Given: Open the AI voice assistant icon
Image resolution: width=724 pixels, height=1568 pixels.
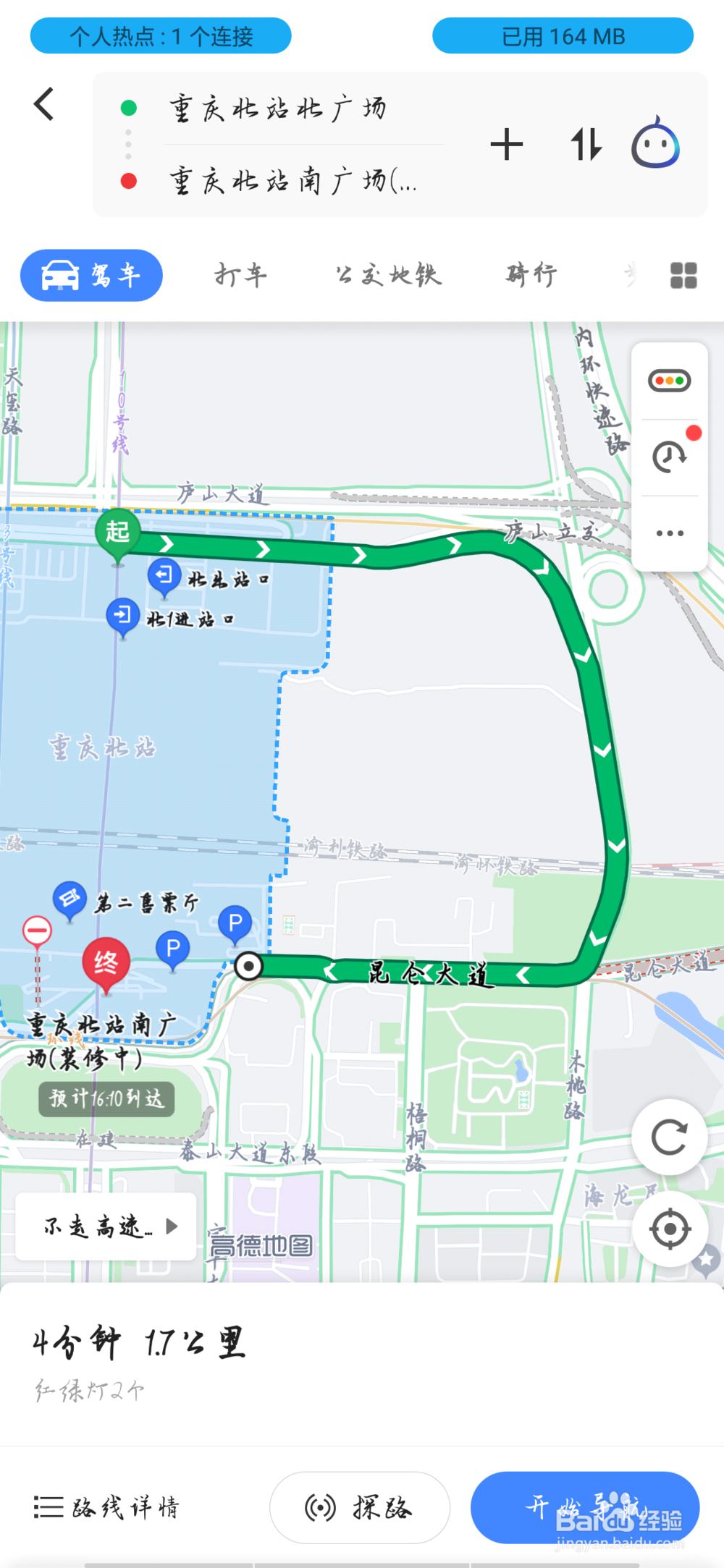Looking at the screenshot, I should tap(656, 145).
